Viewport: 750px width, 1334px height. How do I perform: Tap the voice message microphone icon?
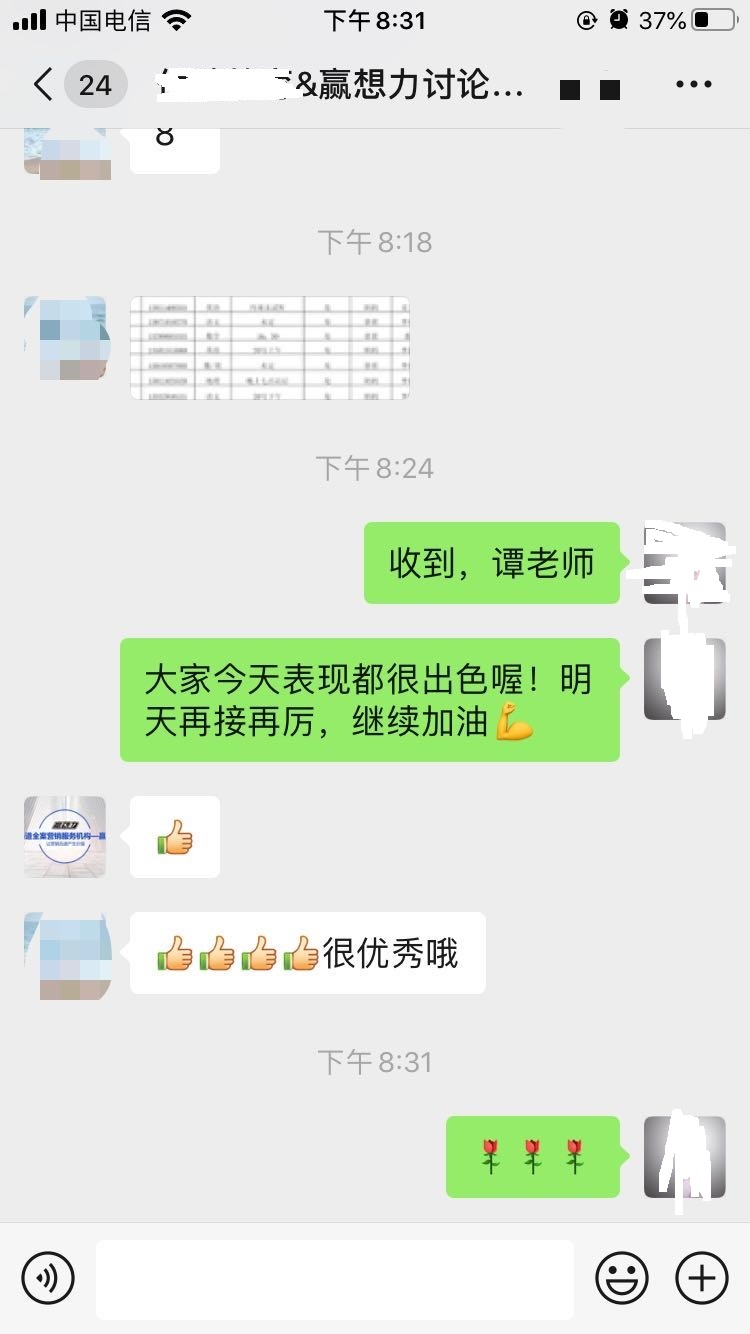click(x=47, y=1278)
